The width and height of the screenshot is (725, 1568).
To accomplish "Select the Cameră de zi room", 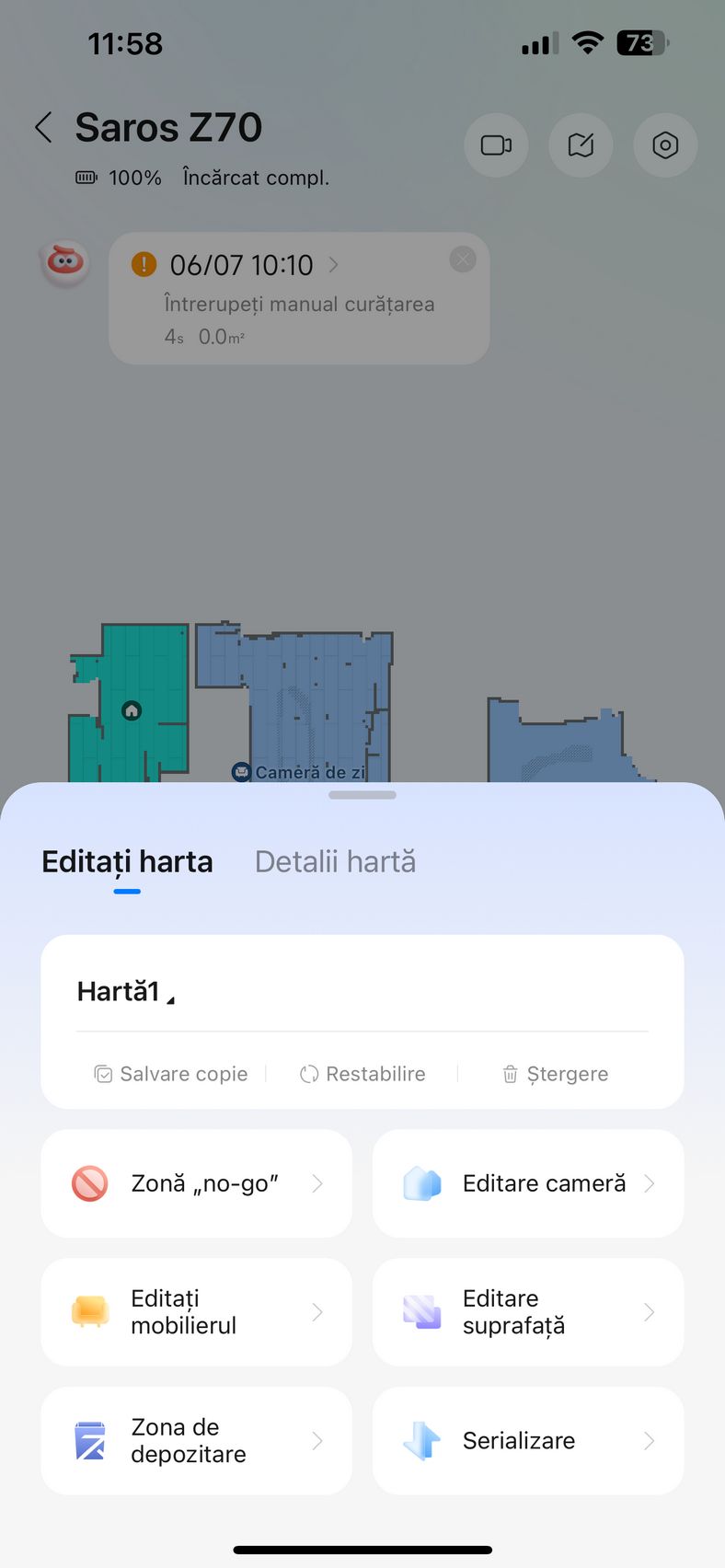I will [x=299, y=772].
